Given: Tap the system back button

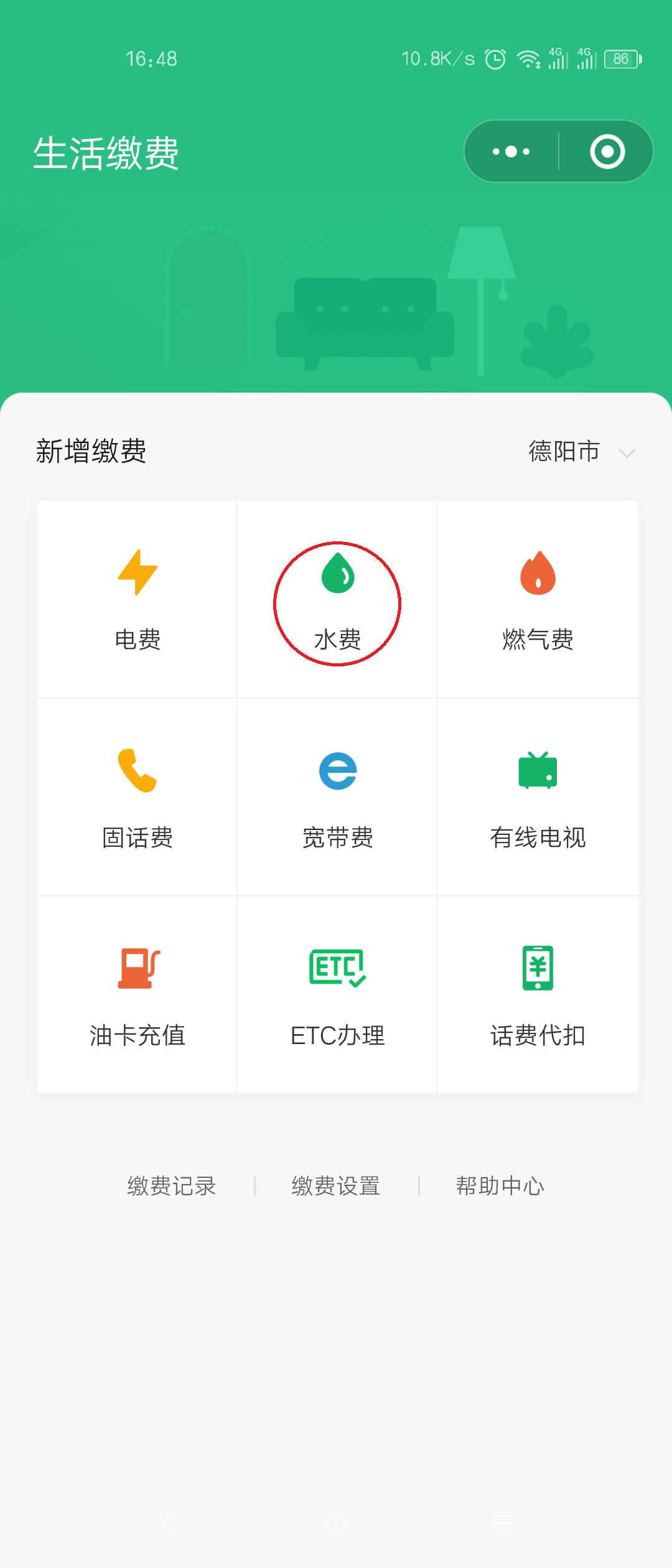Looking at the screenshot, I should pos(168,1523).
